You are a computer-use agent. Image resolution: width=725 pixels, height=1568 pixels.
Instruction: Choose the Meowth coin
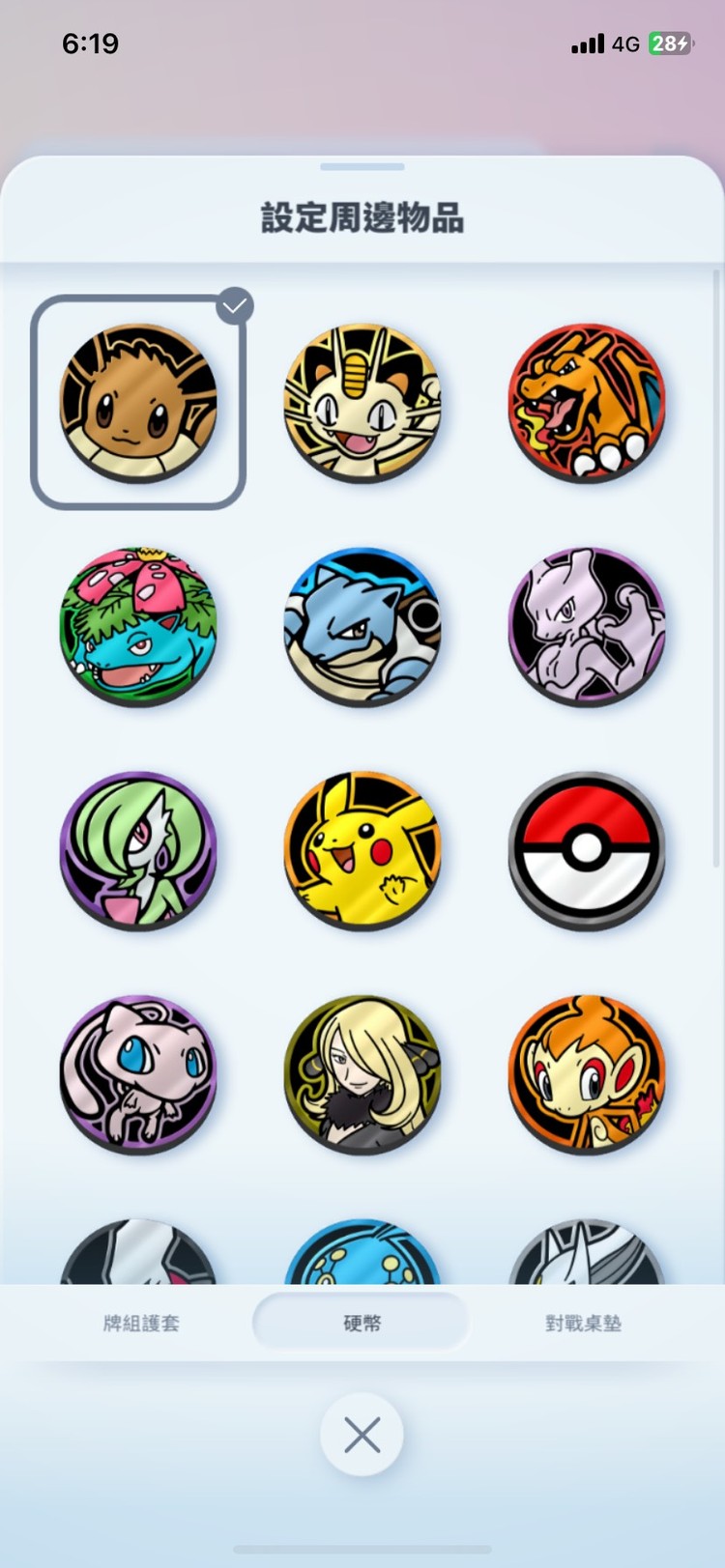pyautogui.click(x=362, y=402)
